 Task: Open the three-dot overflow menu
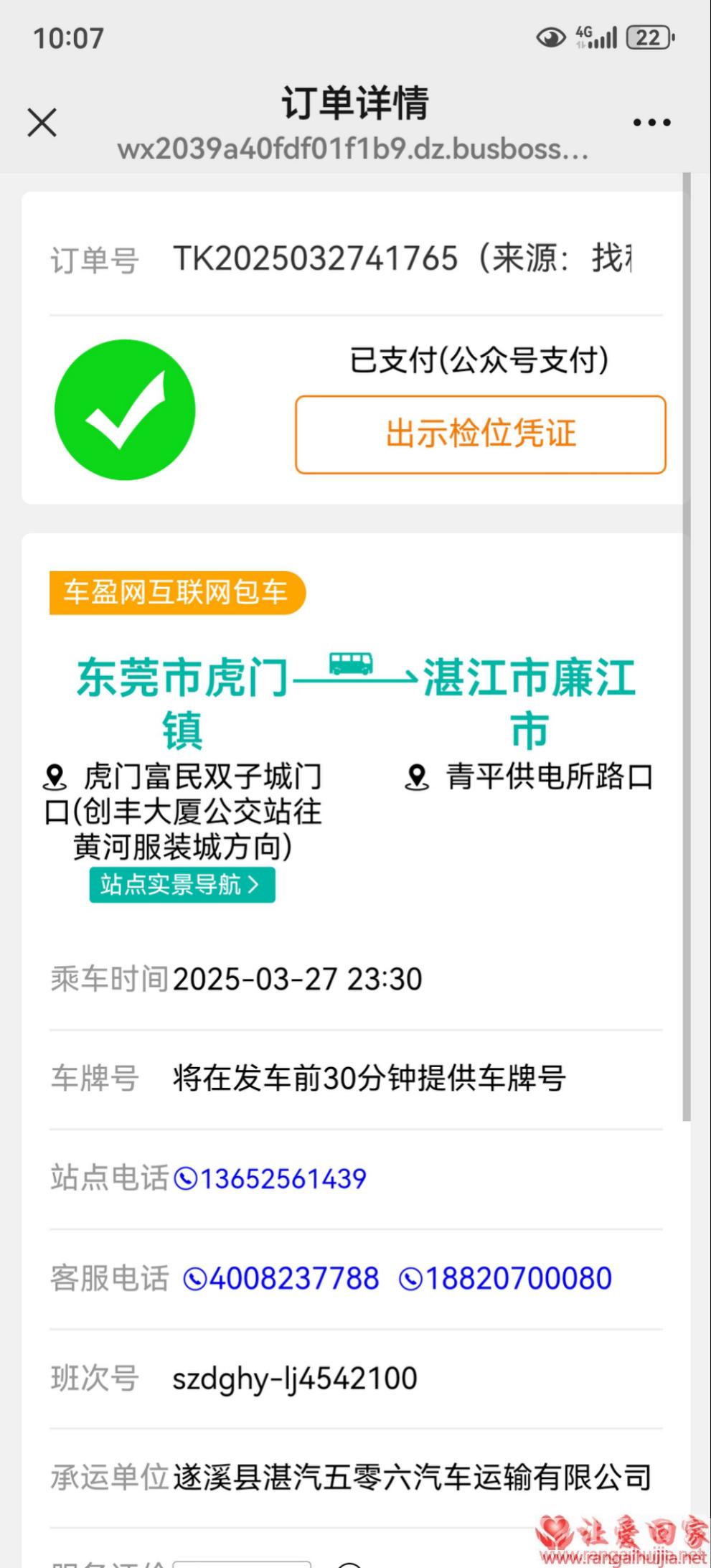coord(651,123)
